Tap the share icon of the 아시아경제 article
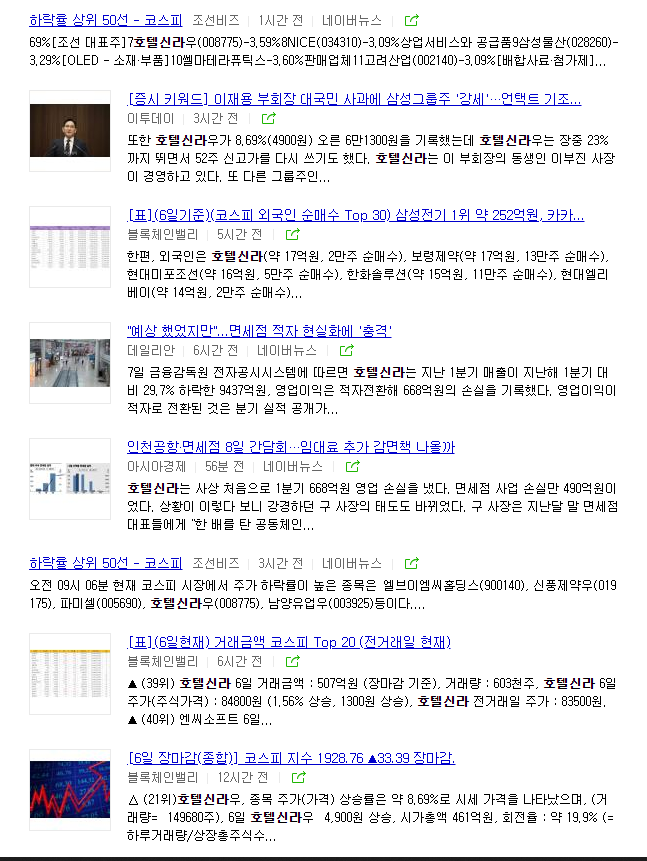 [353, 466]
